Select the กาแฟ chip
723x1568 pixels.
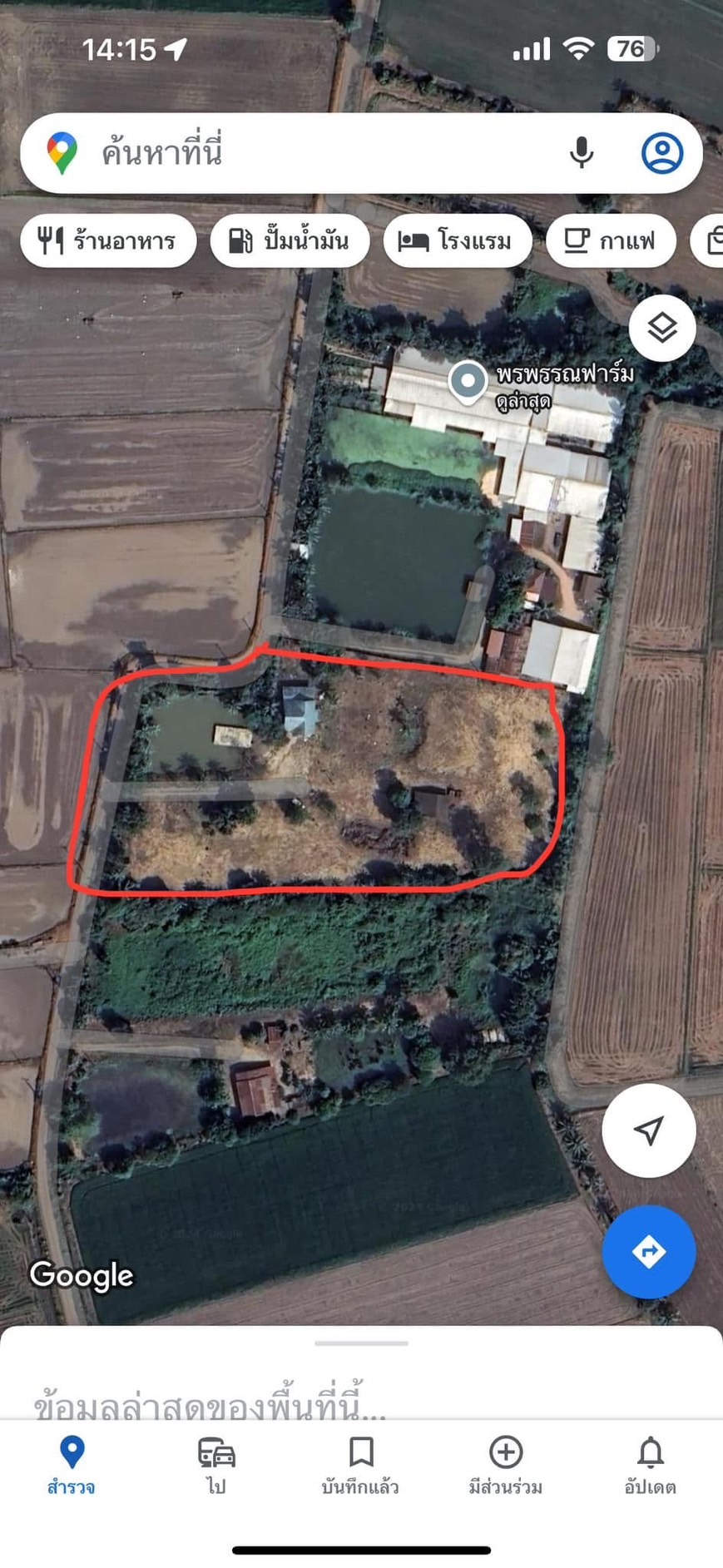coord(610,241)
